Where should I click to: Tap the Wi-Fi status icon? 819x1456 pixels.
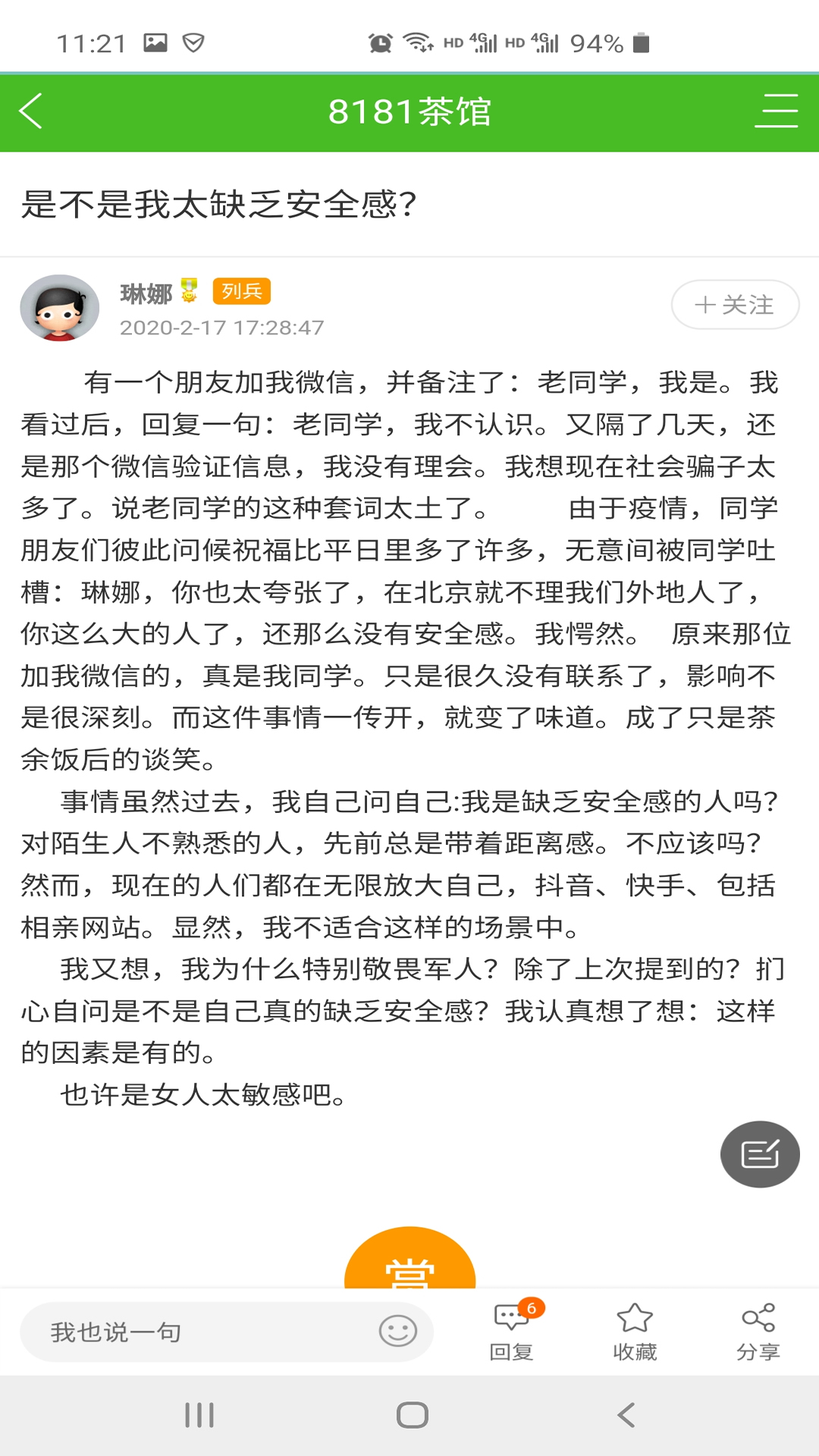[416, 42]
